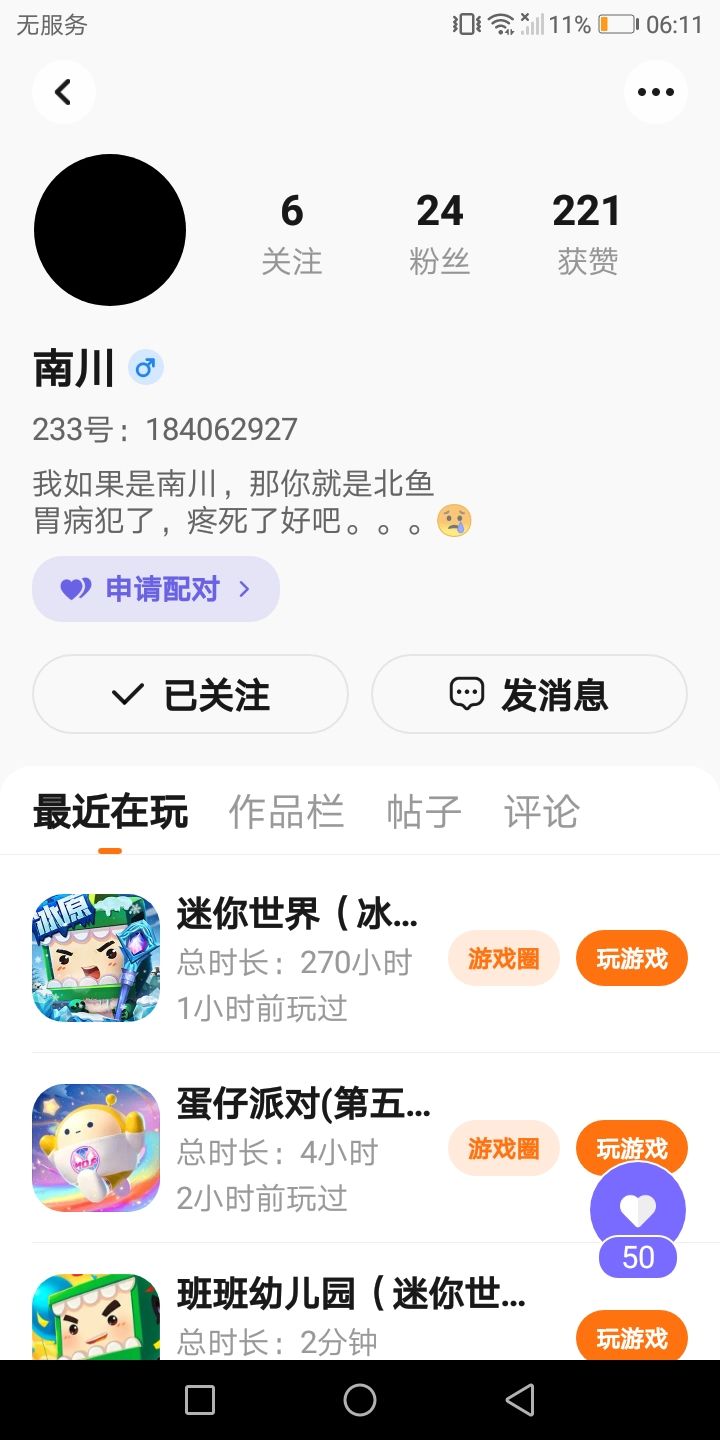Open 游戏圈 for 迷你世界
The width and height of the screenshot is (720, 1440).
(x=503, y=958)
